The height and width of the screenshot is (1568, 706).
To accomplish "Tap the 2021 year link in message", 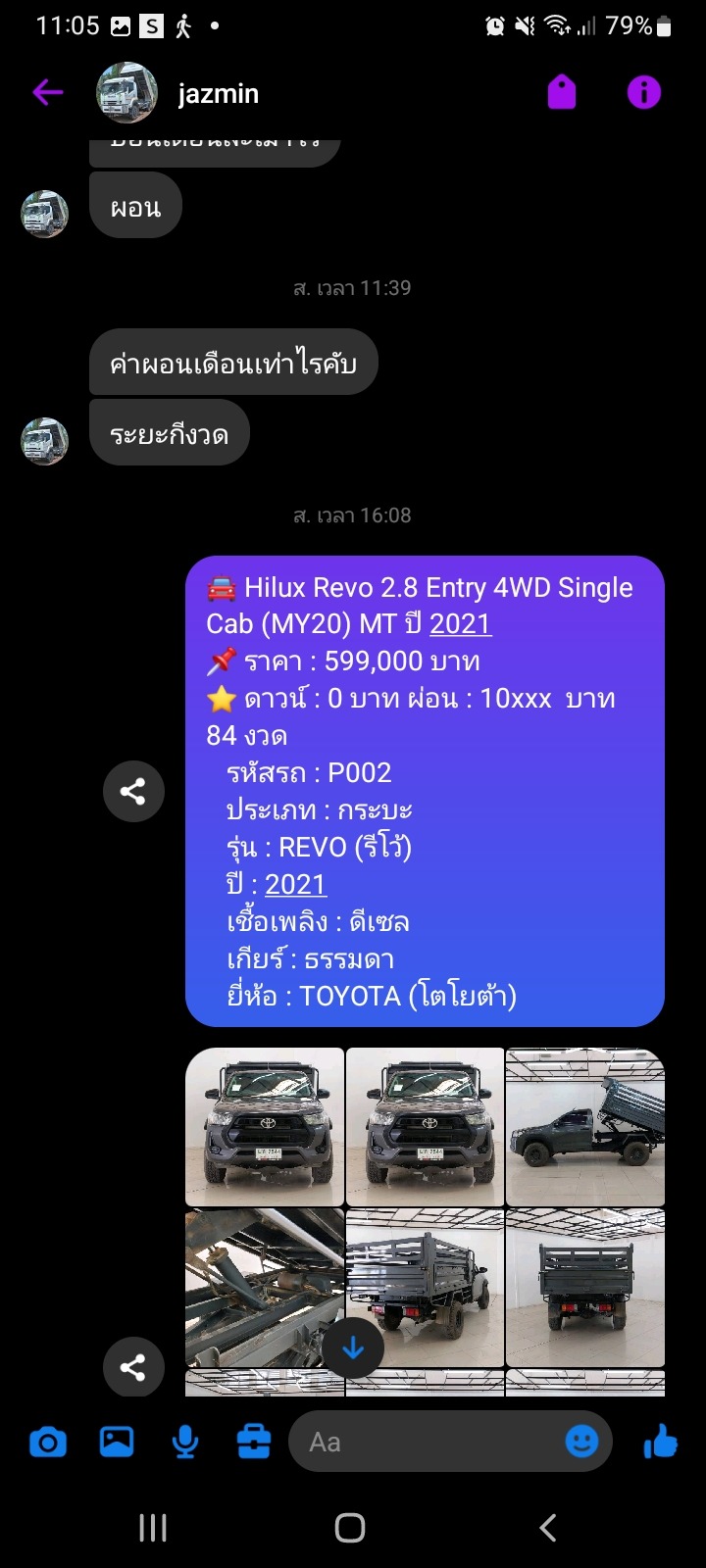I will tap(460, 624).
